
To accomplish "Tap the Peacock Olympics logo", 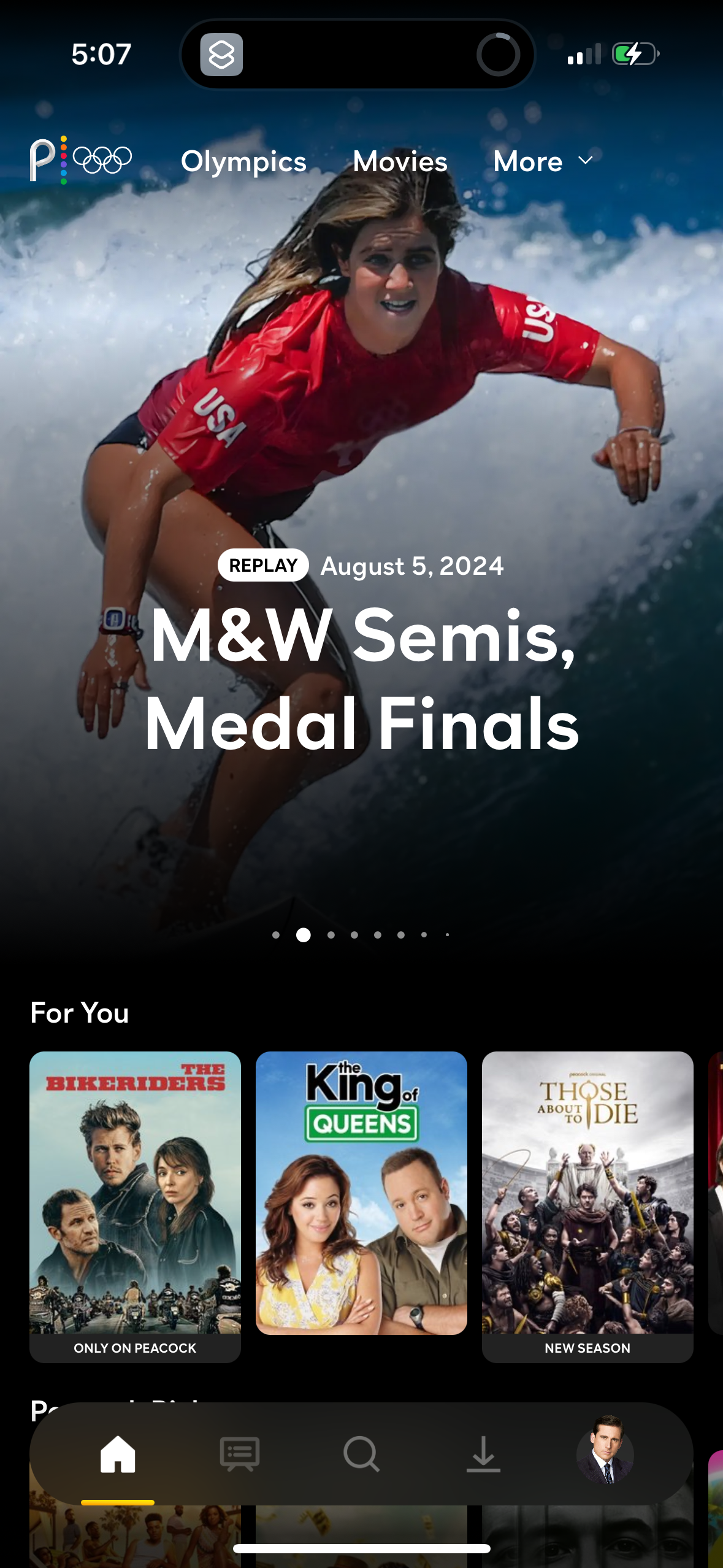I will coord(80,160).
